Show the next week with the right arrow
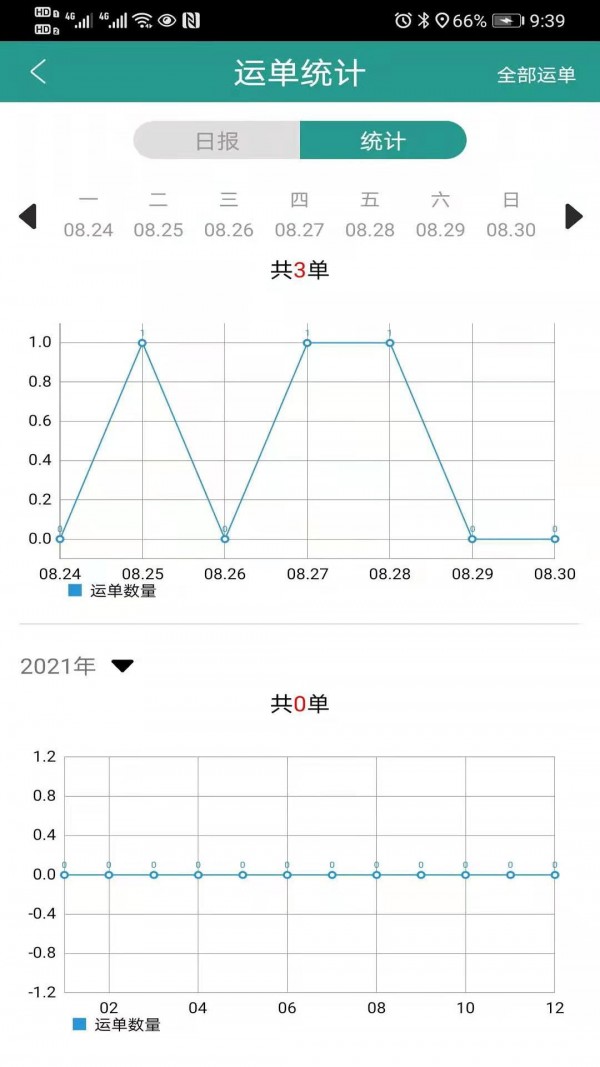The width and height of the screenshot is (600, 1067). click(x=574, y=216)
